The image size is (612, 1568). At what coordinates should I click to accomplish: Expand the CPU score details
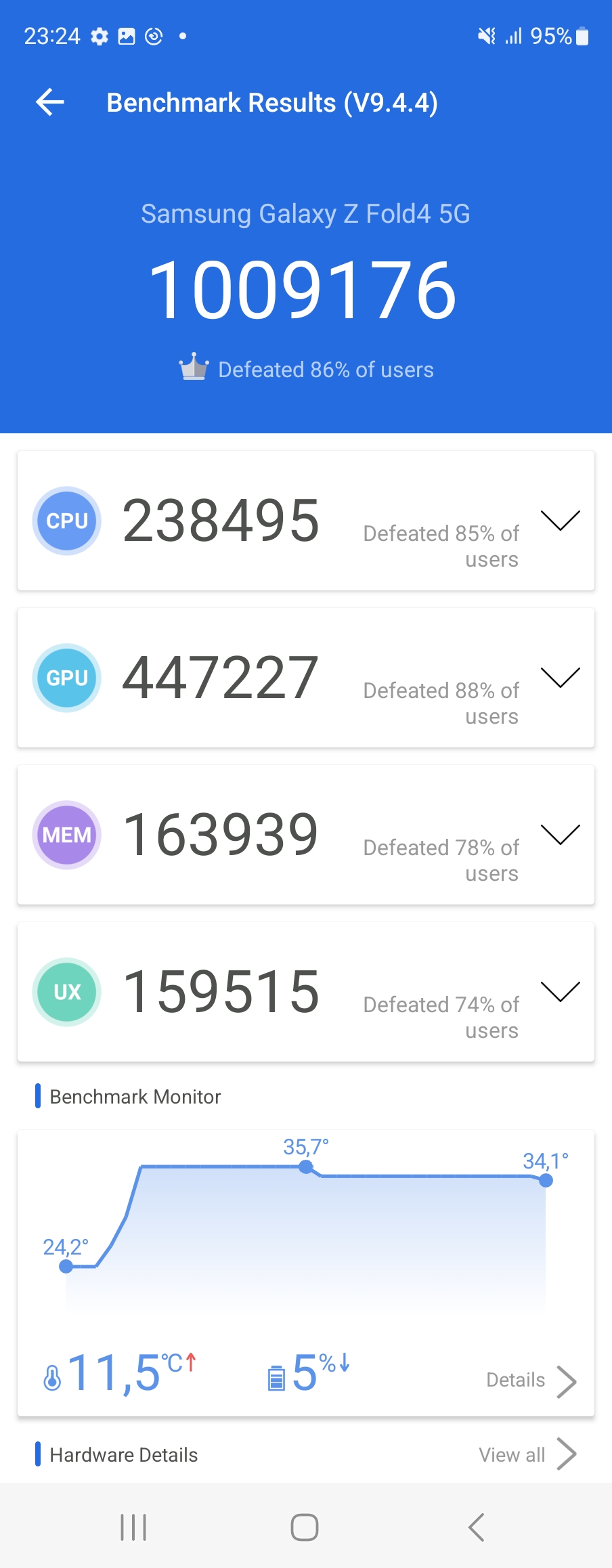(x=560, y=520)
